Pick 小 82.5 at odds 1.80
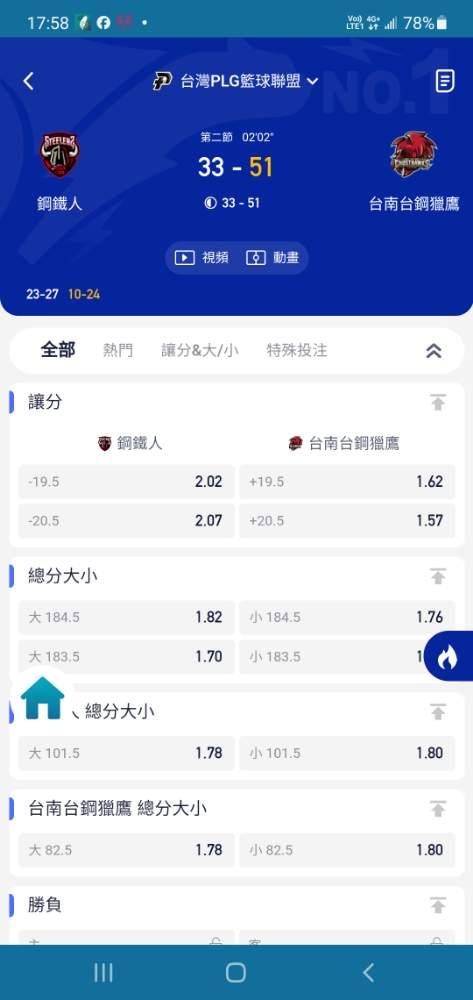 [x=347, y=850]
